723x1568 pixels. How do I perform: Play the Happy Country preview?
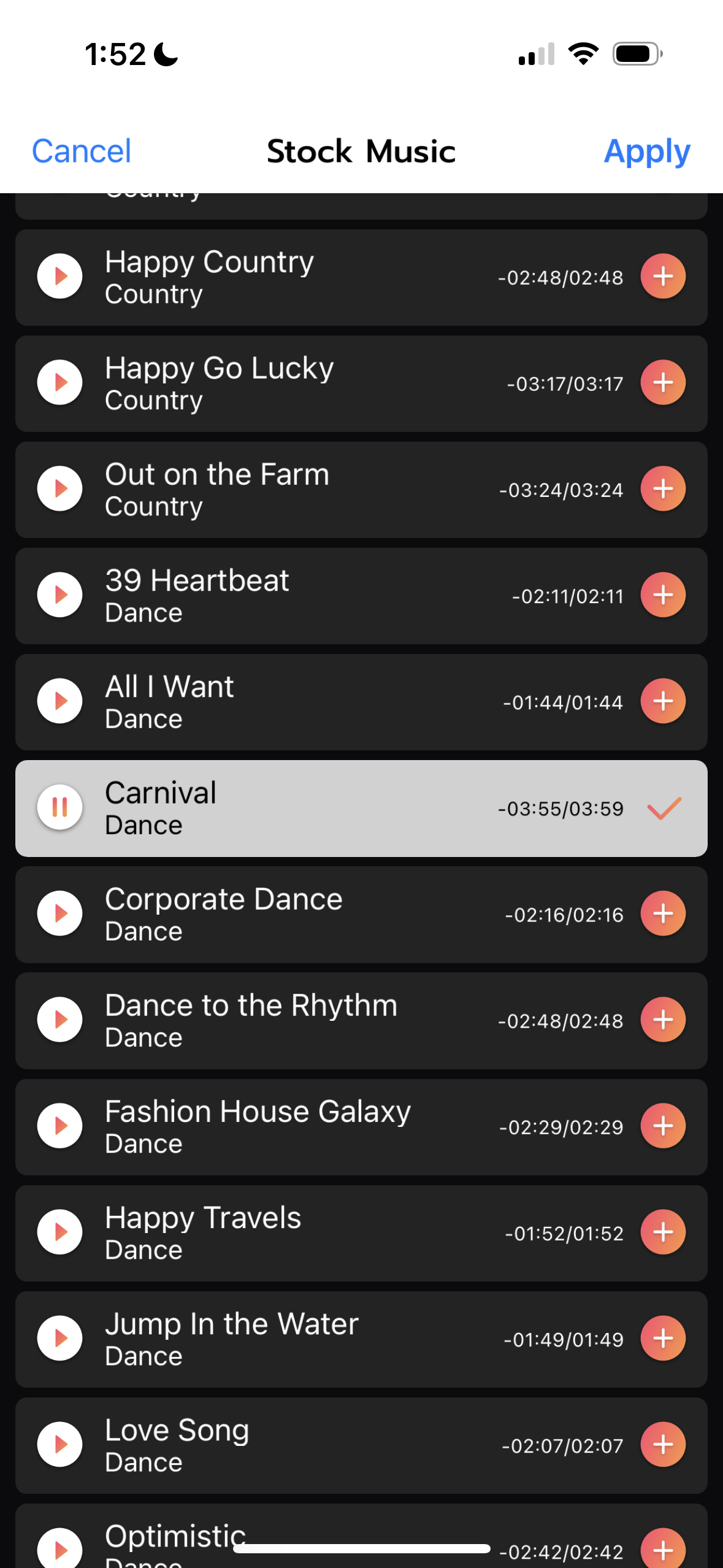[60, 276]
